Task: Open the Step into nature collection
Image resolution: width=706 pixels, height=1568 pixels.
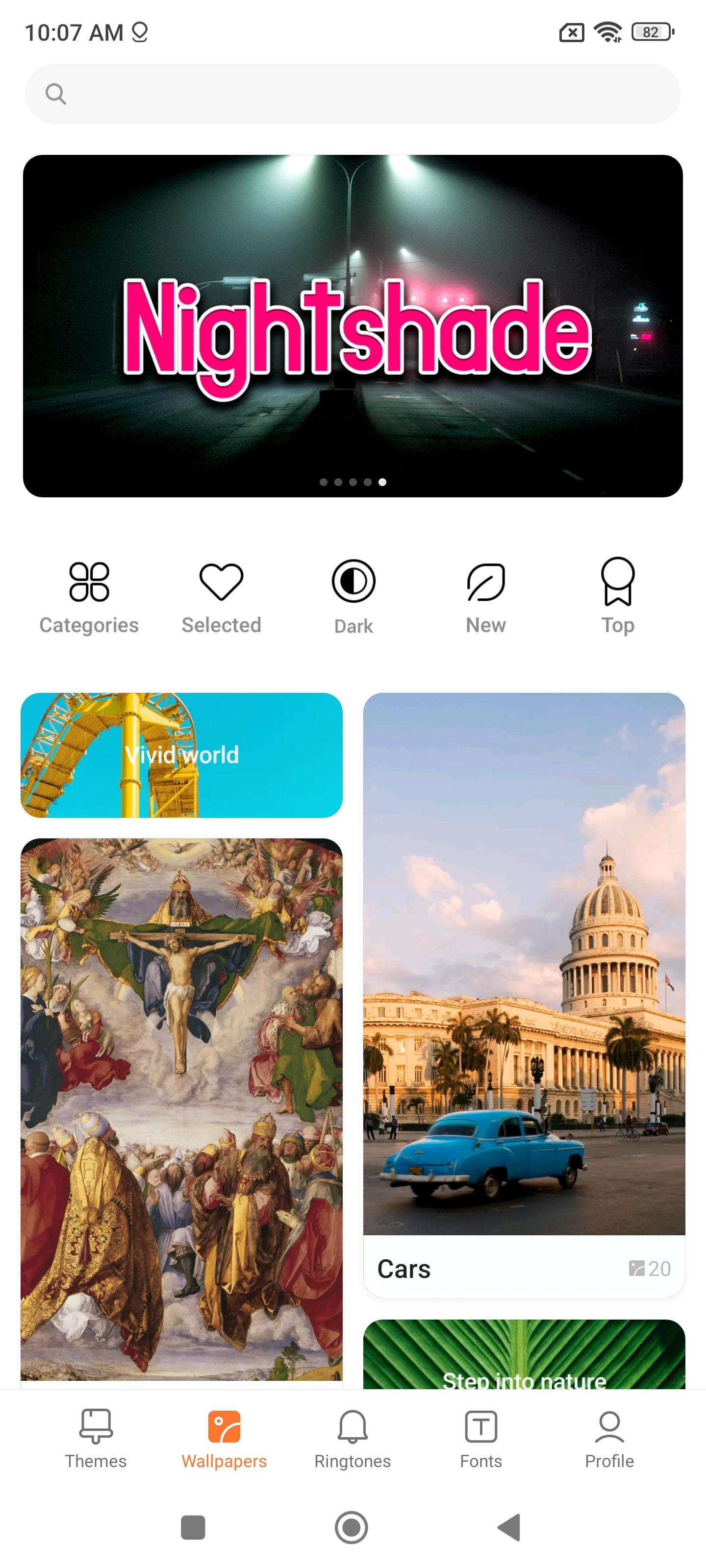Action: [x=524, y=1356]
